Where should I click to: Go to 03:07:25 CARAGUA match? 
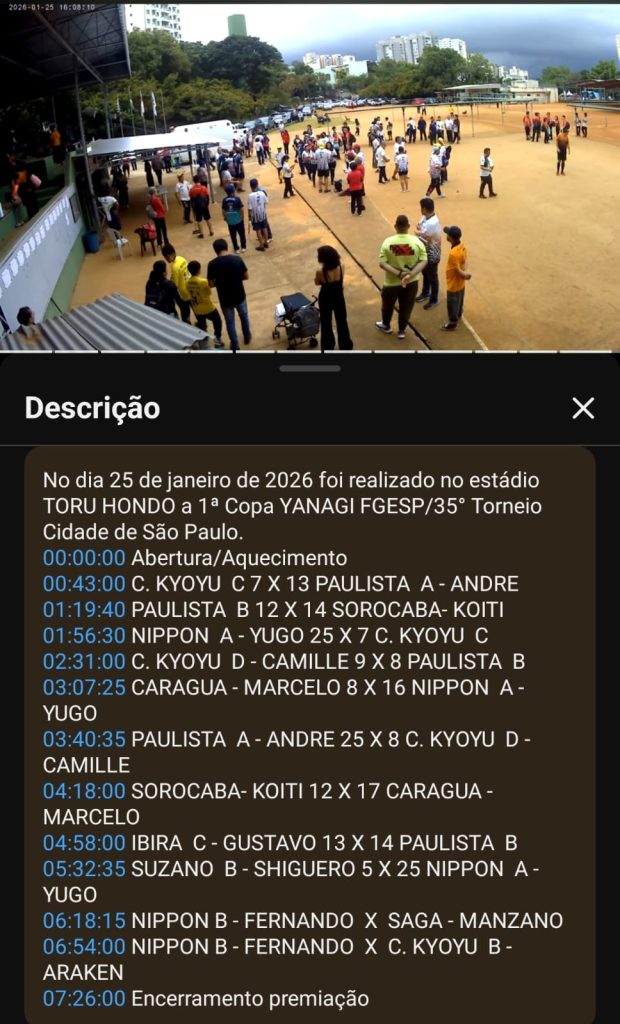pos(84,688)
